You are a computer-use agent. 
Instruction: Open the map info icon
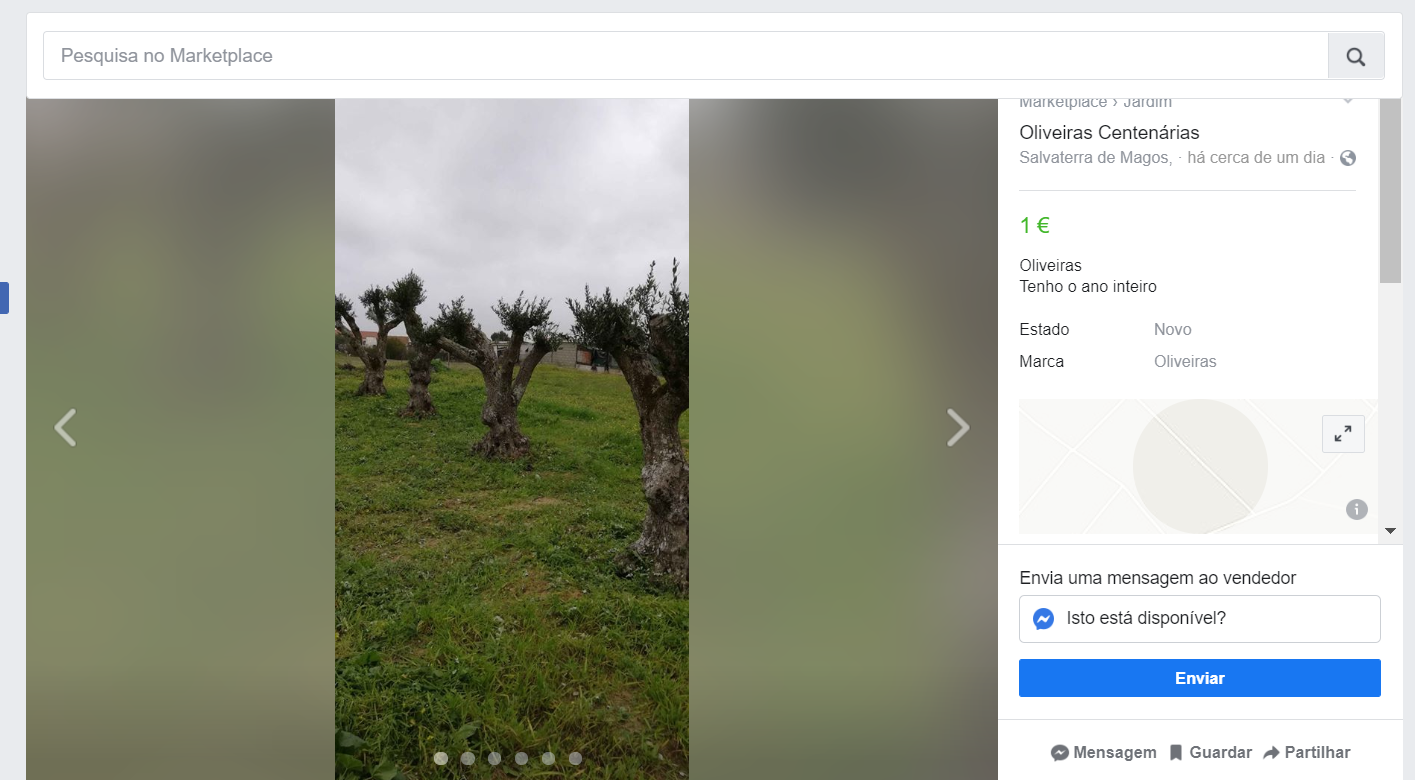tap(1356, 510)
